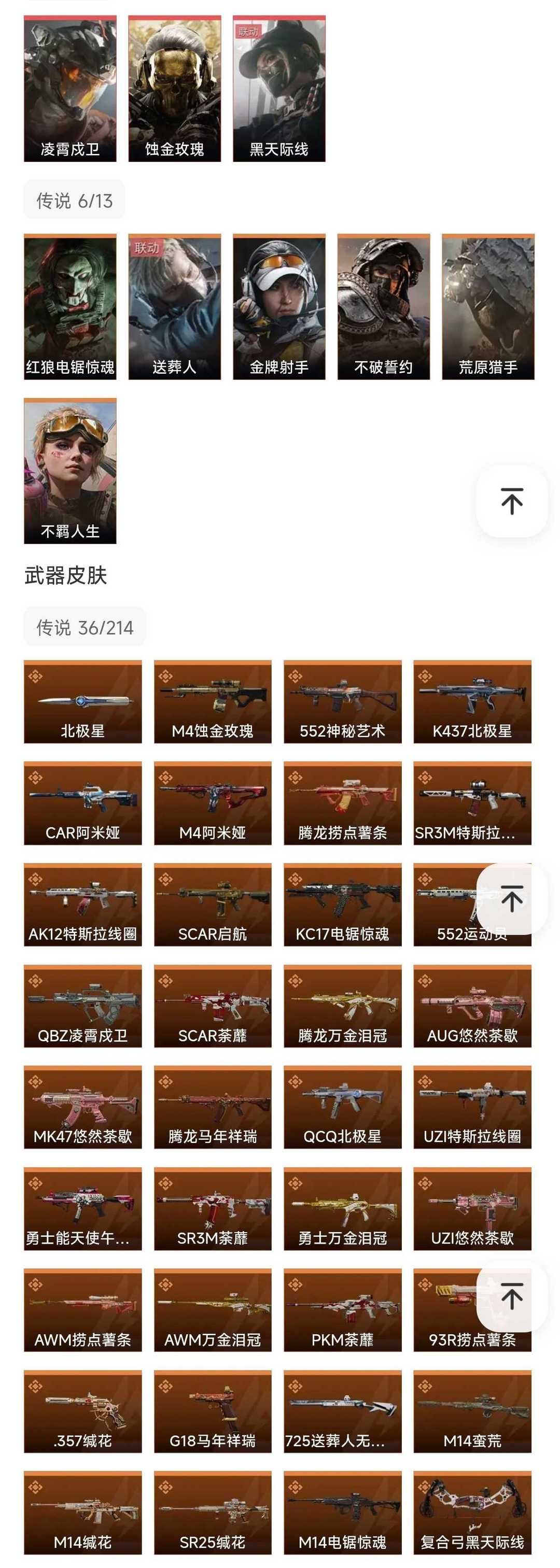The image size is (560, 1568).
Task: Open the 不羁人生 skin tile
Action: click(x=70, y=471)
